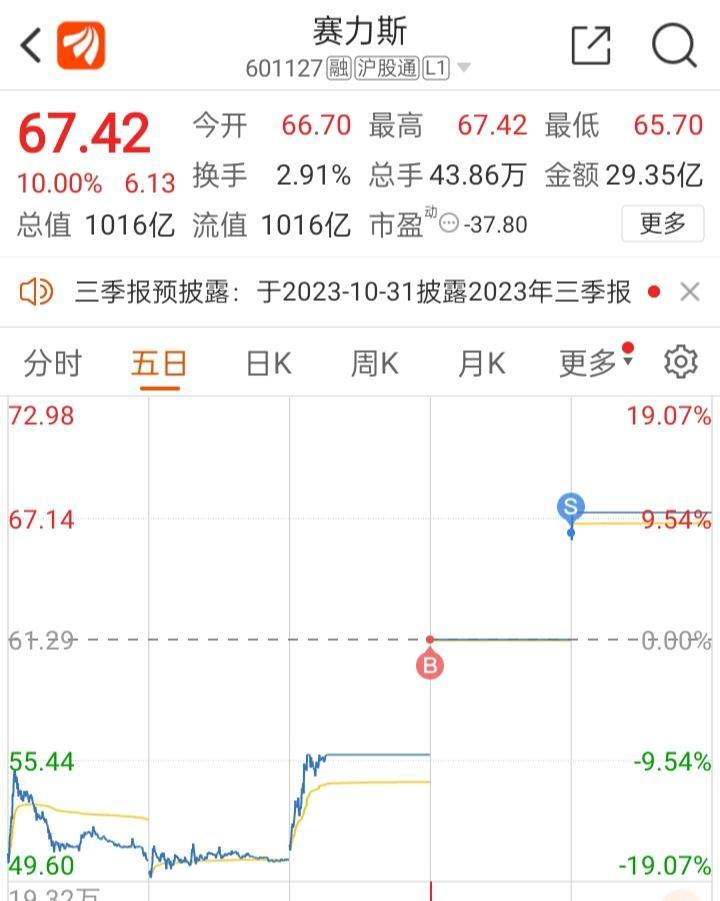Tap the 市盈 info icon
This screenshot has height=901, width=720.
tap(449, 225)
